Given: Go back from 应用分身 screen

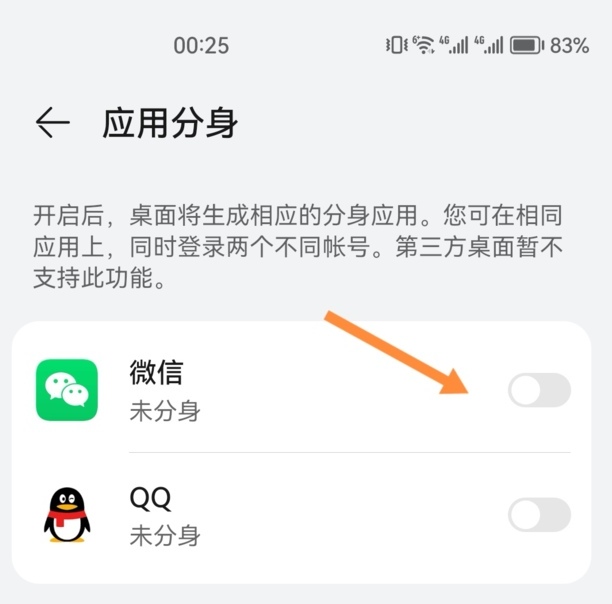Looking at the screenshot, I should [x=52, y=123].
